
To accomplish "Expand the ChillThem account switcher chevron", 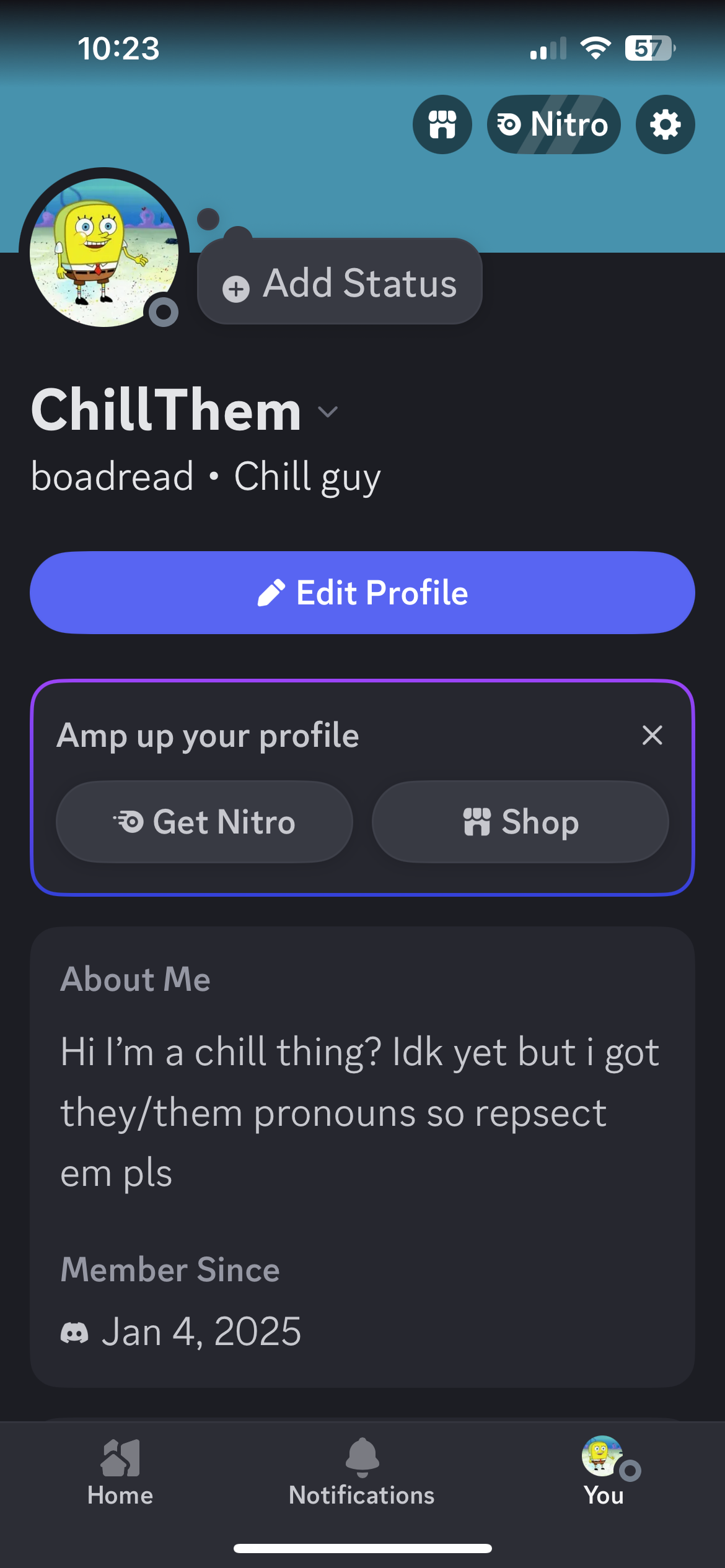I will [x=327, y=412].
